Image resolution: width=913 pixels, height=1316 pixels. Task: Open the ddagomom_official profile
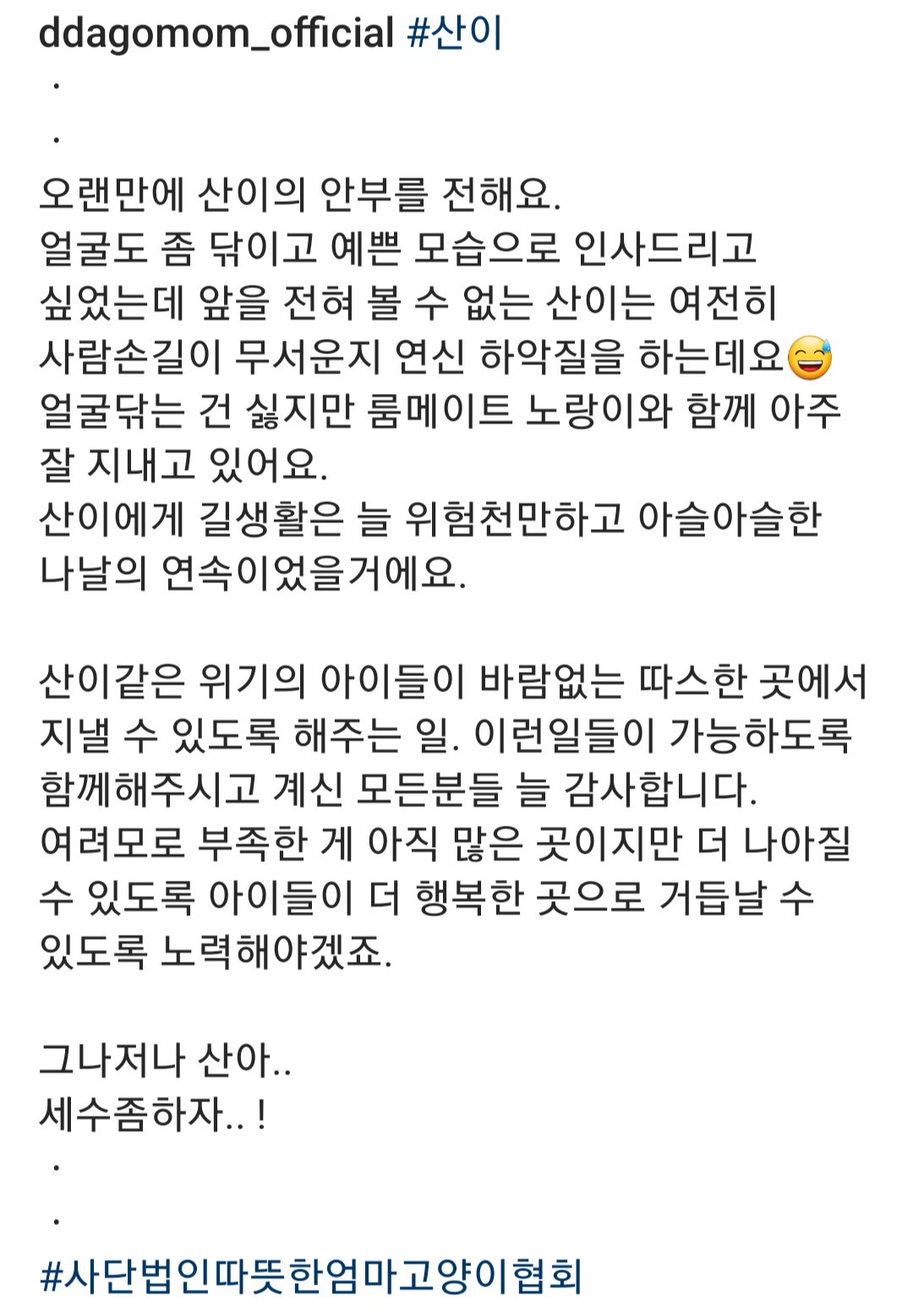pyautogui.click(x=216, y=34)
